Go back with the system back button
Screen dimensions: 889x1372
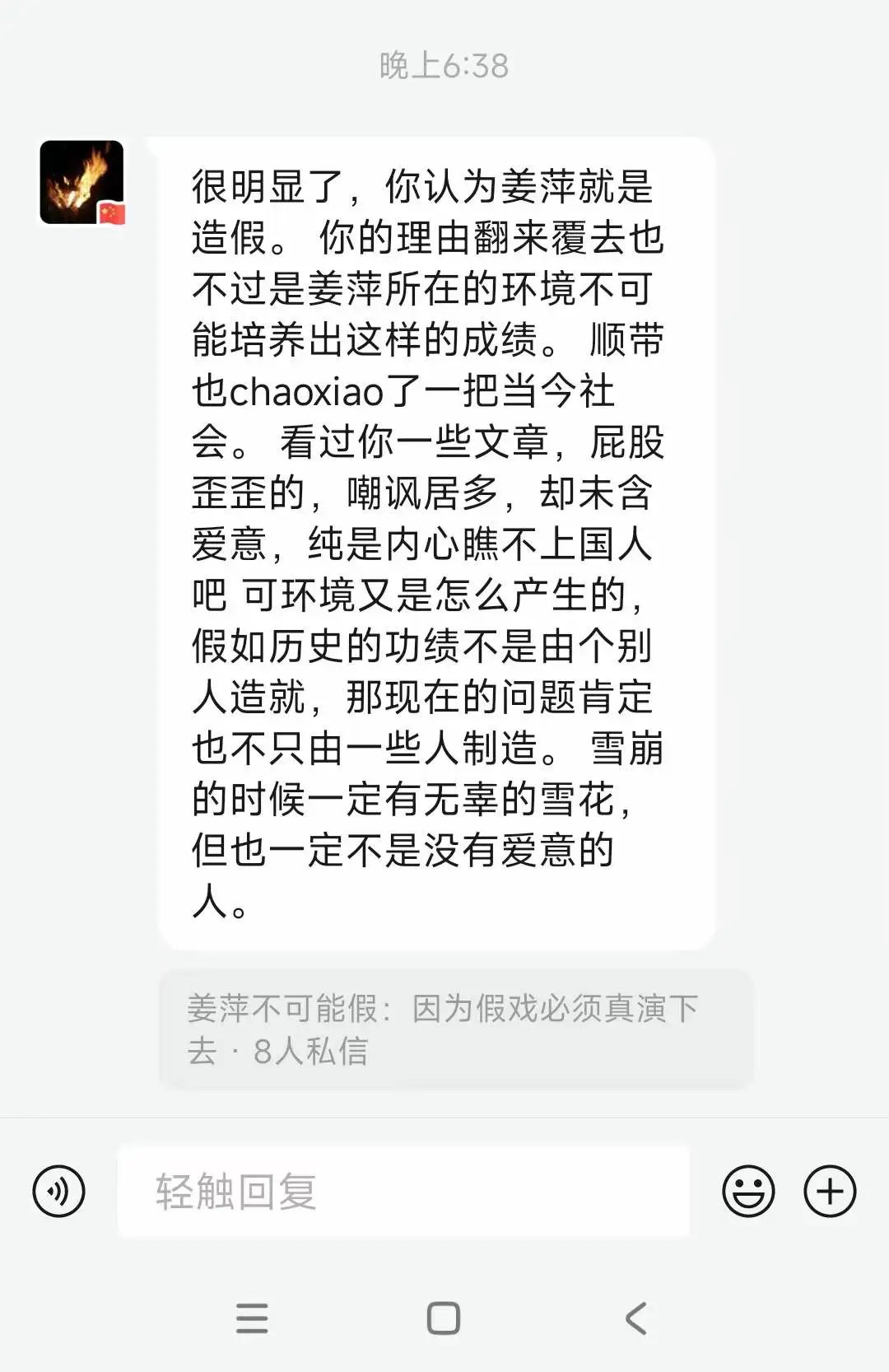pyautogui.click(x=636, y=1318)
